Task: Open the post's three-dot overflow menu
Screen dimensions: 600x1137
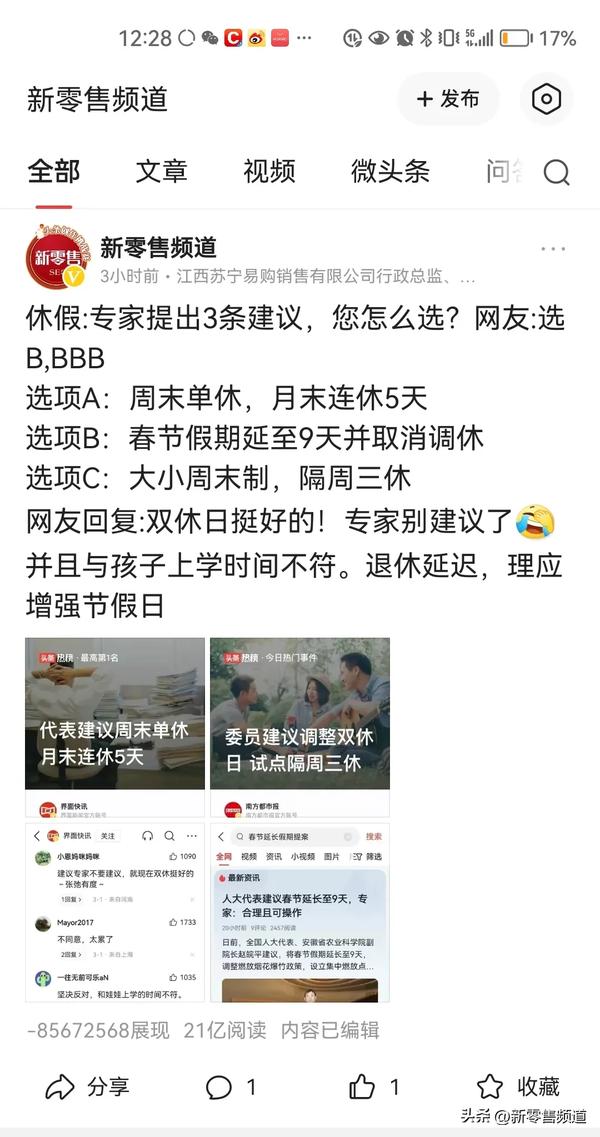Action: coord(552,249)
